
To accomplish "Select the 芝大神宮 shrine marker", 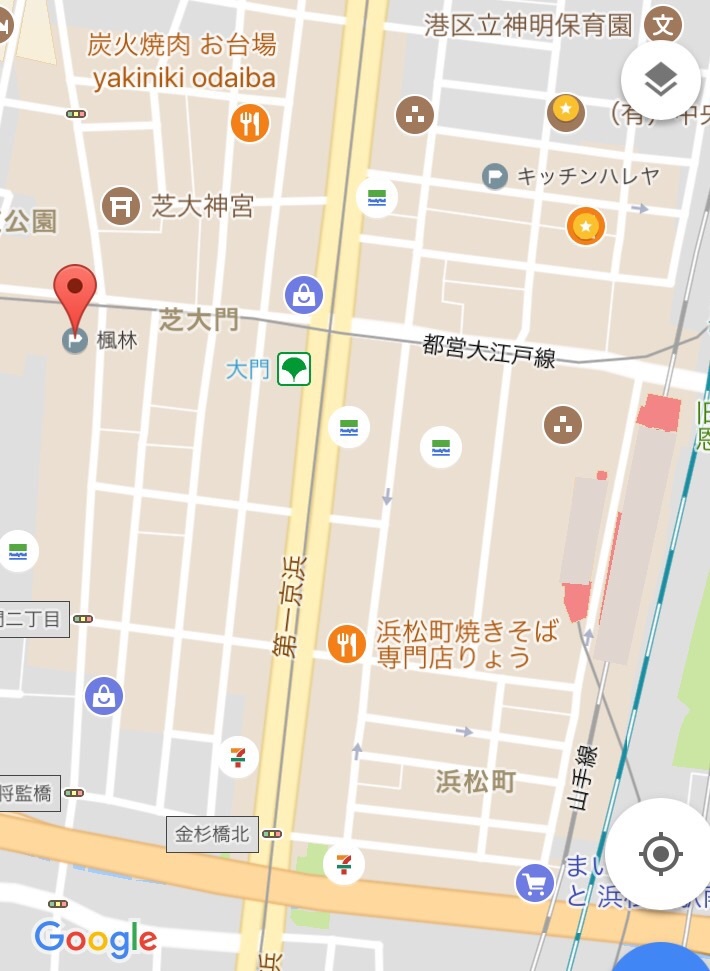I will [x=121, y=207].
